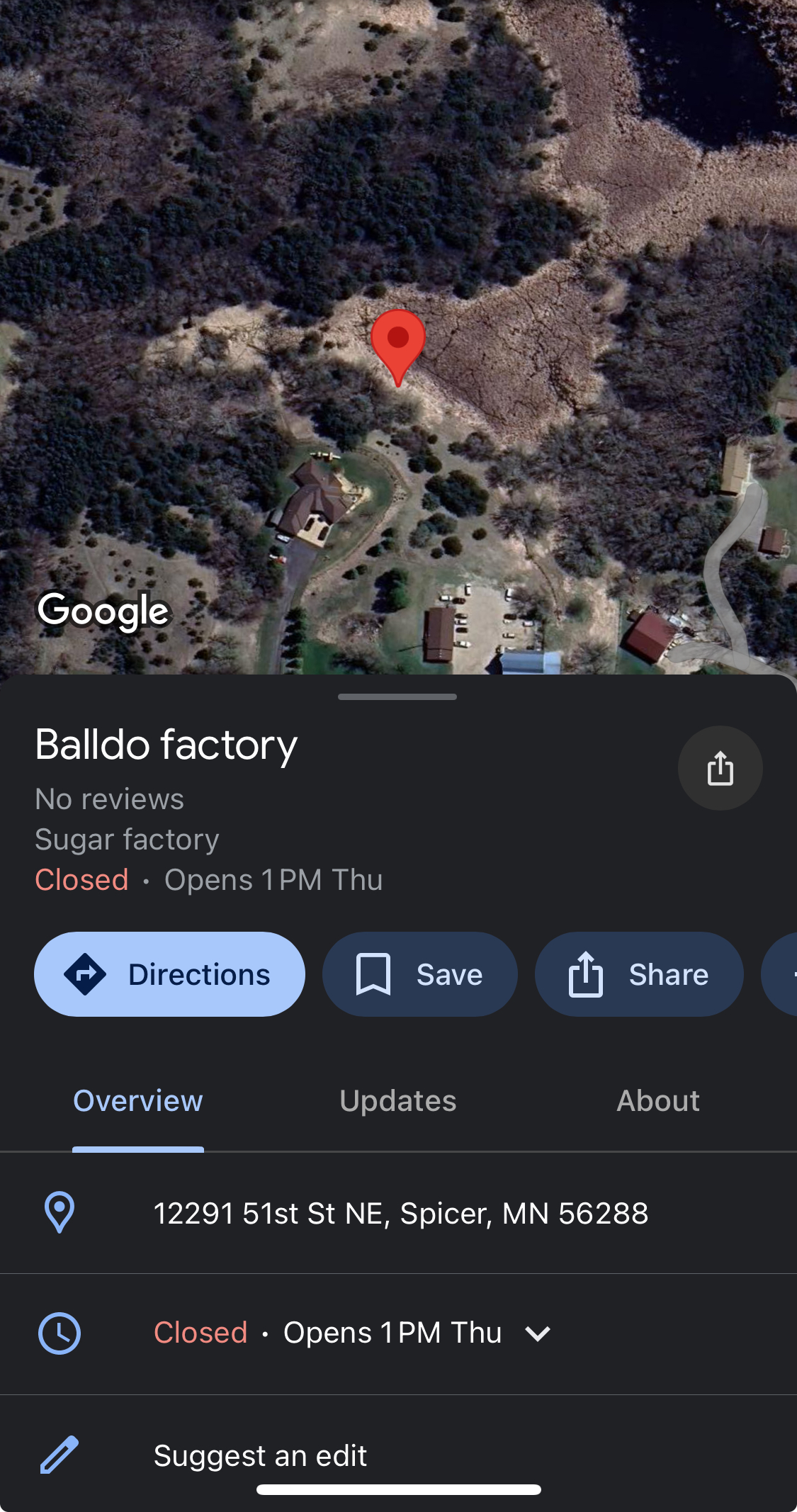Save this place to a list

click(x=419, y=974)
